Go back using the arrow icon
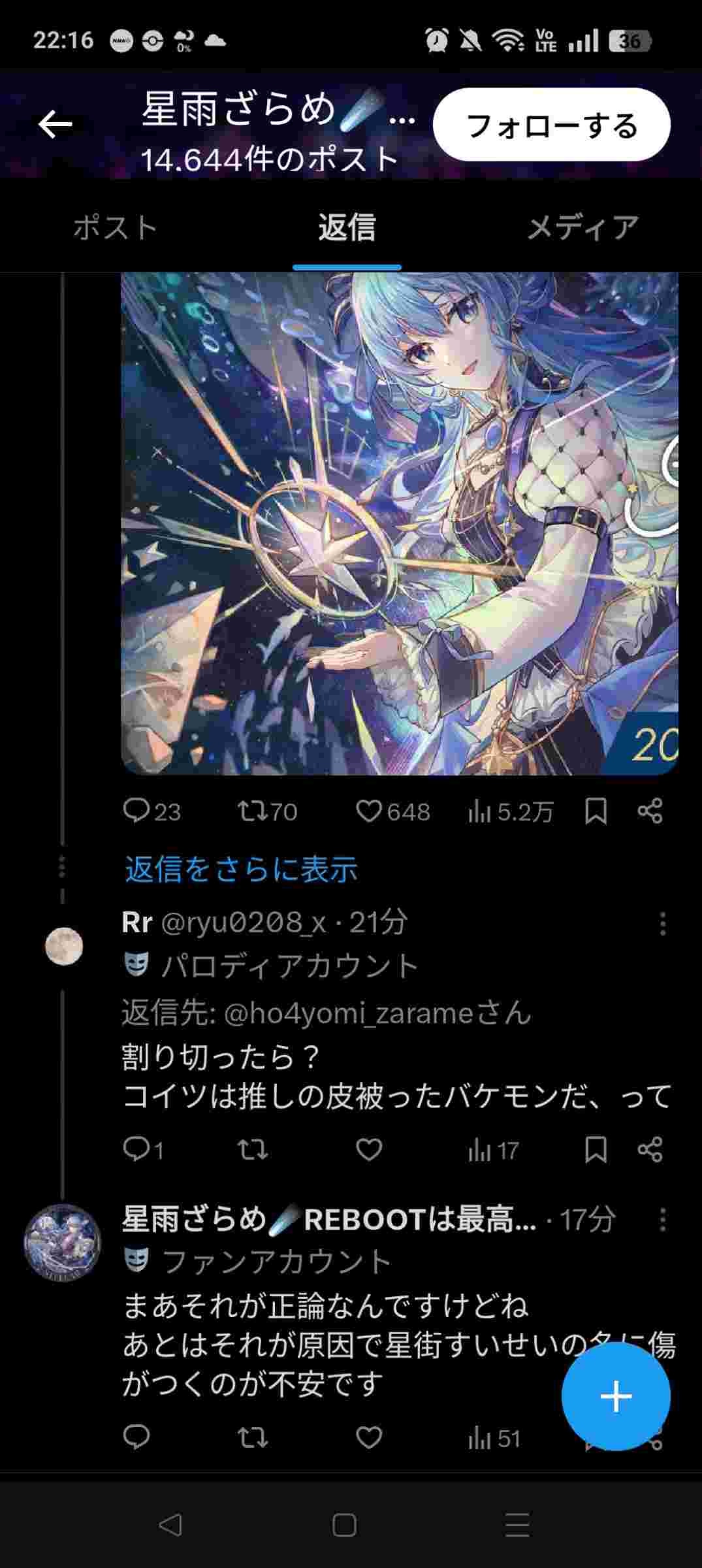This screenshot has width=702, height=1568. click(x=55, y=124)
